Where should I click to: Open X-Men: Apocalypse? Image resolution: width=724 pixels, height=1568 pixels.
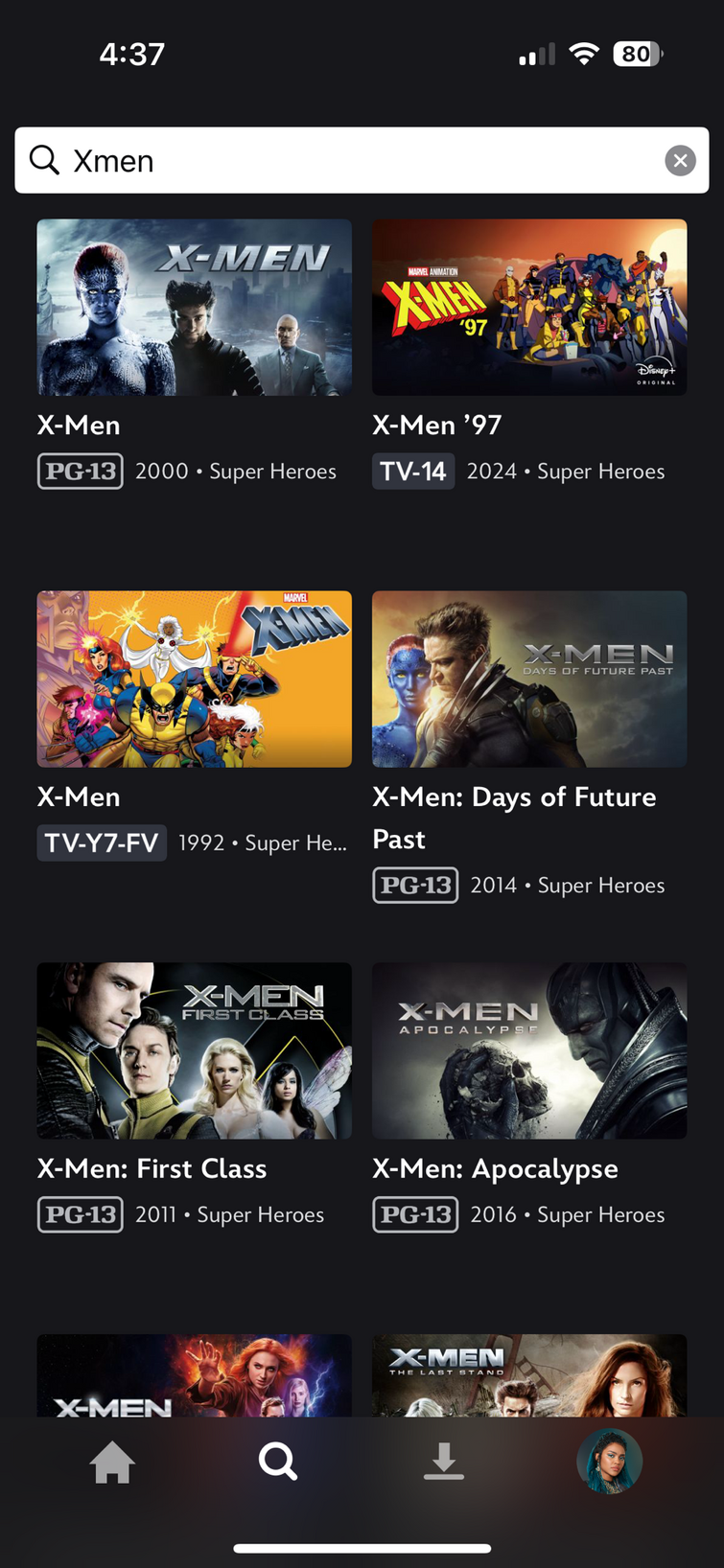click(x=529, y=1050)
